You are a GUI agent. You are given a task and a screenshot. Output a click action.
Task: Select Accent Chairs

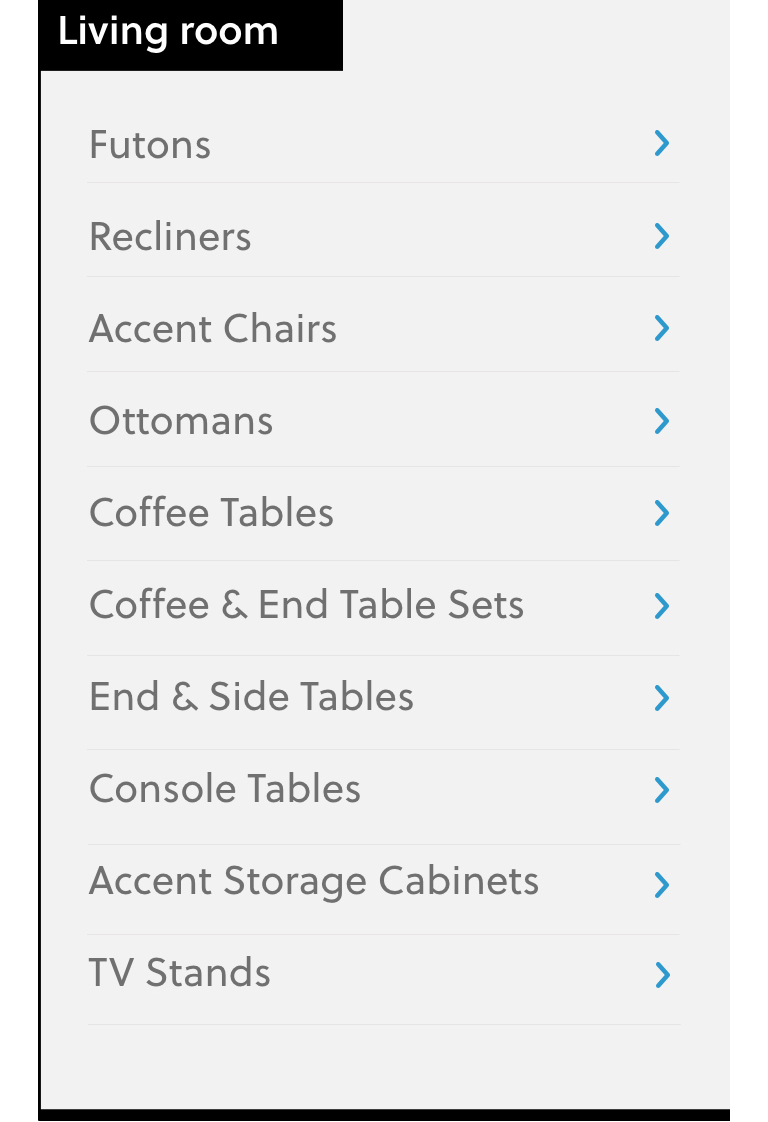pos(213,329)
